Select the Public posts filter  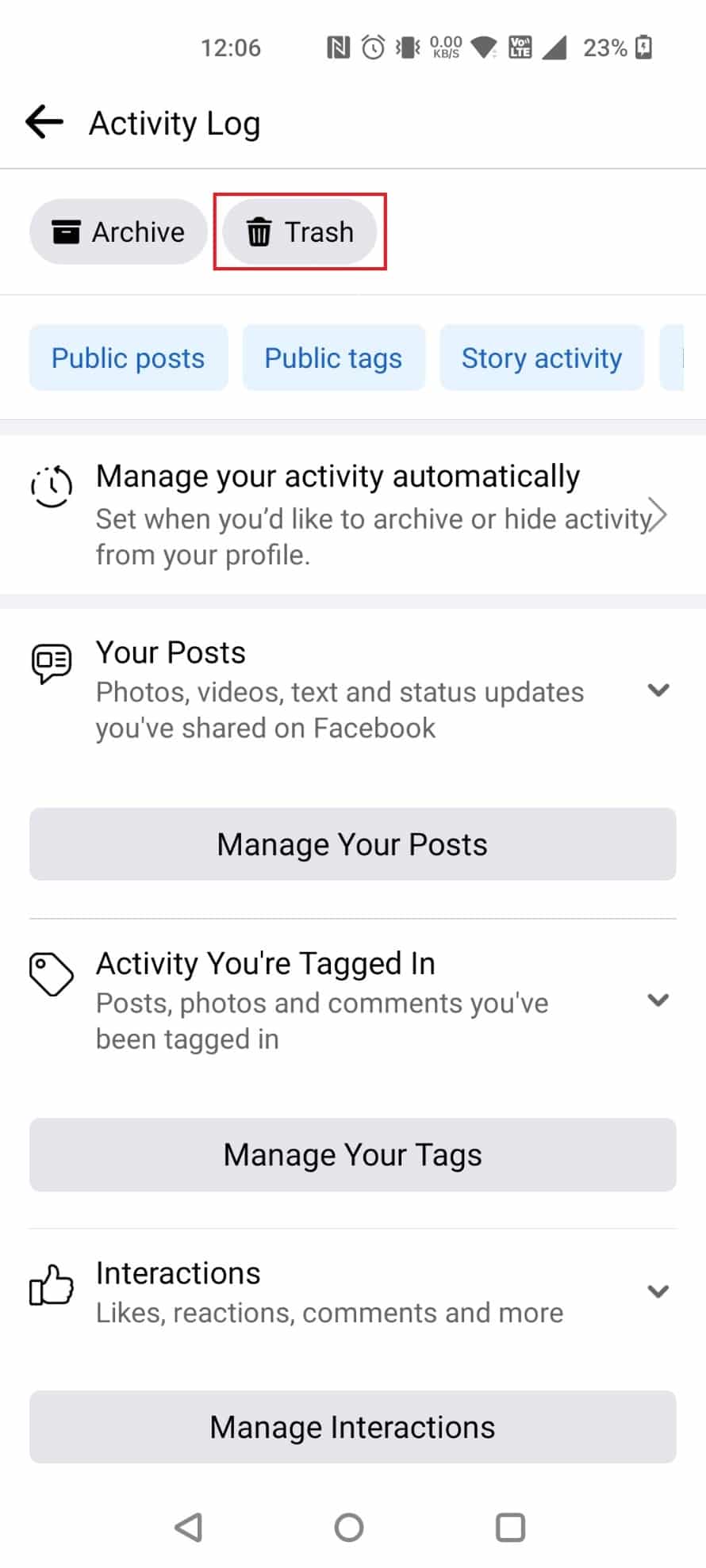coord(127,358)
